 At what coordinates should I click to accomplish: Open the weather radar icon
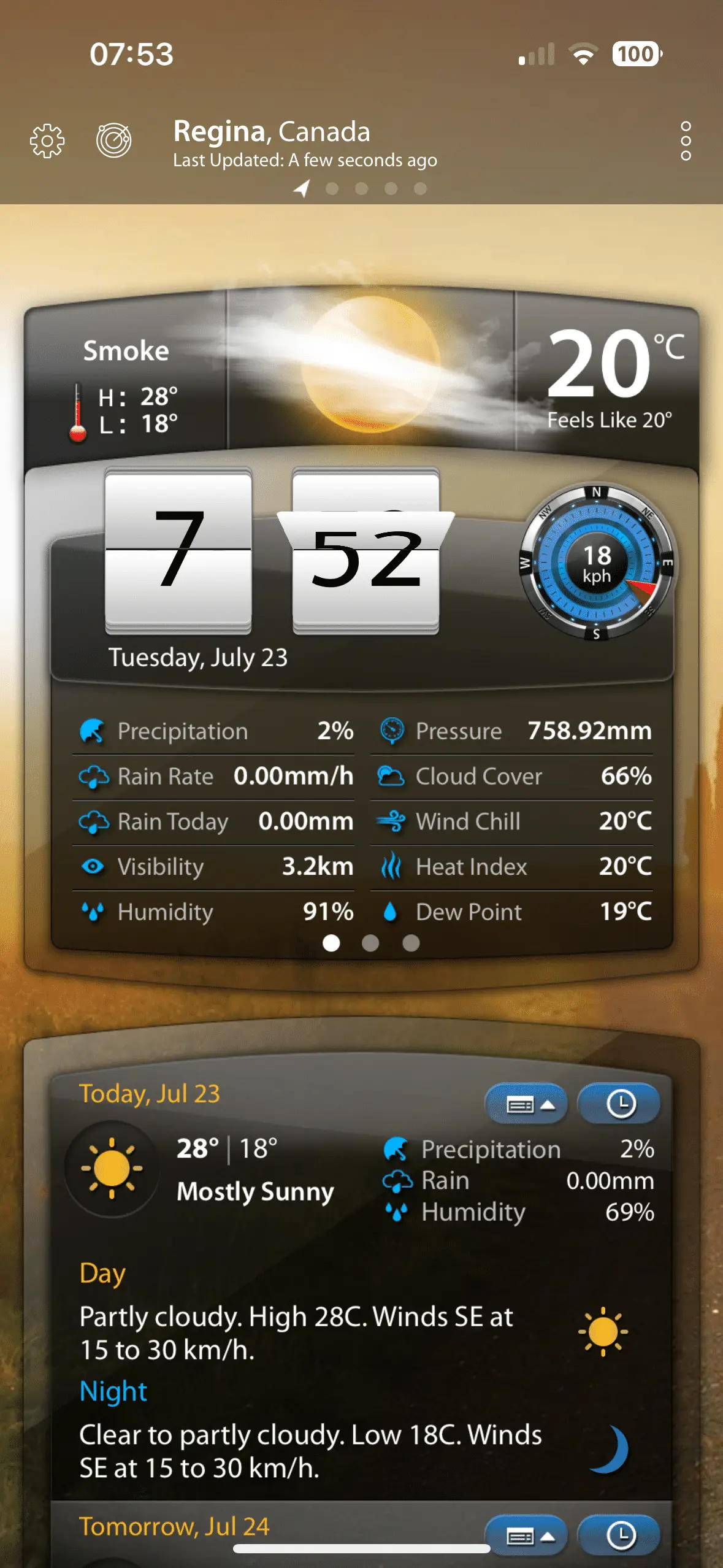[x=114, y=140]
